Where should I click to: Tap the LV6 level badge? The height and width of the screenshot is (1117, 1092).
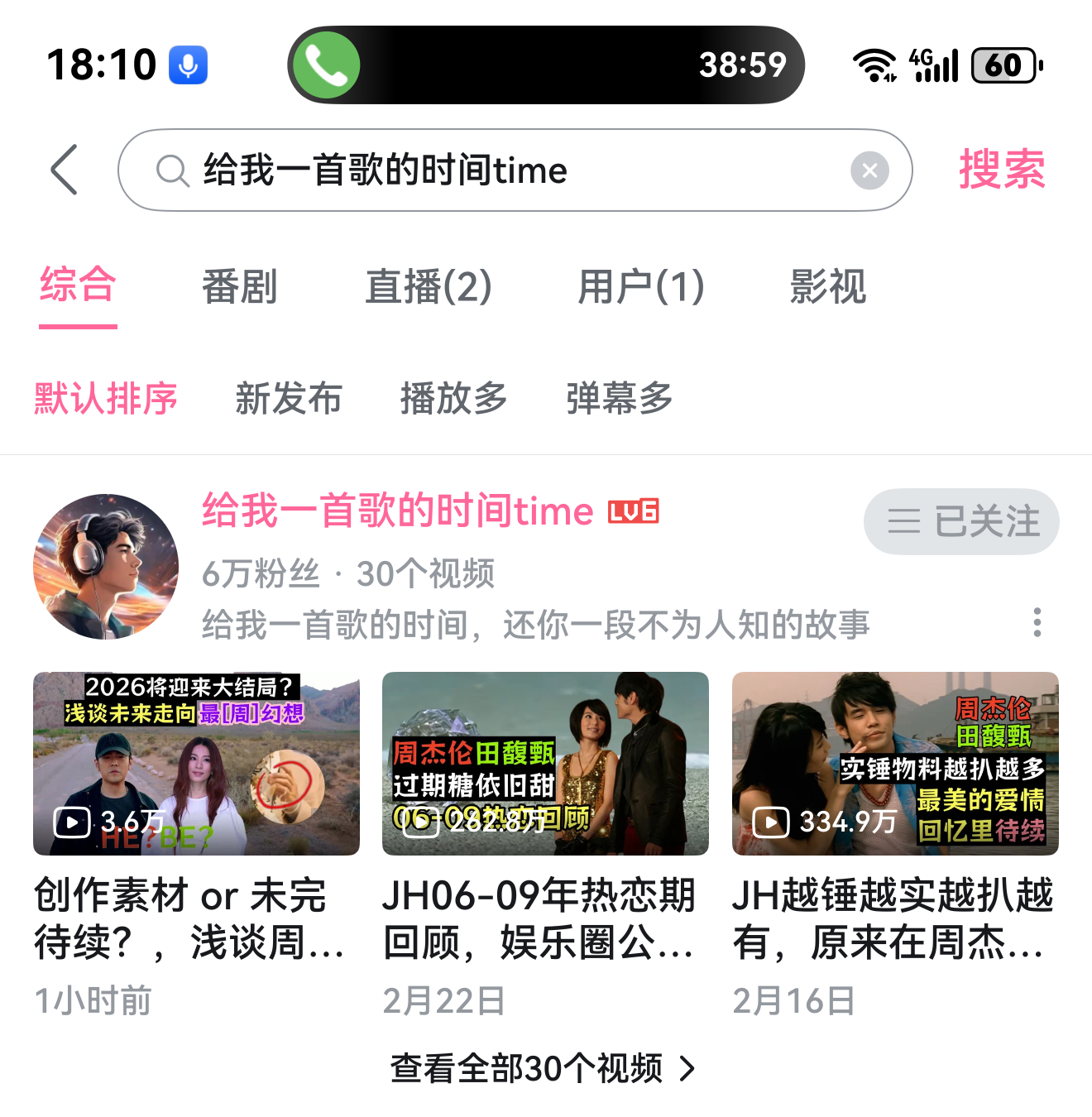click(x=632, y=511)
